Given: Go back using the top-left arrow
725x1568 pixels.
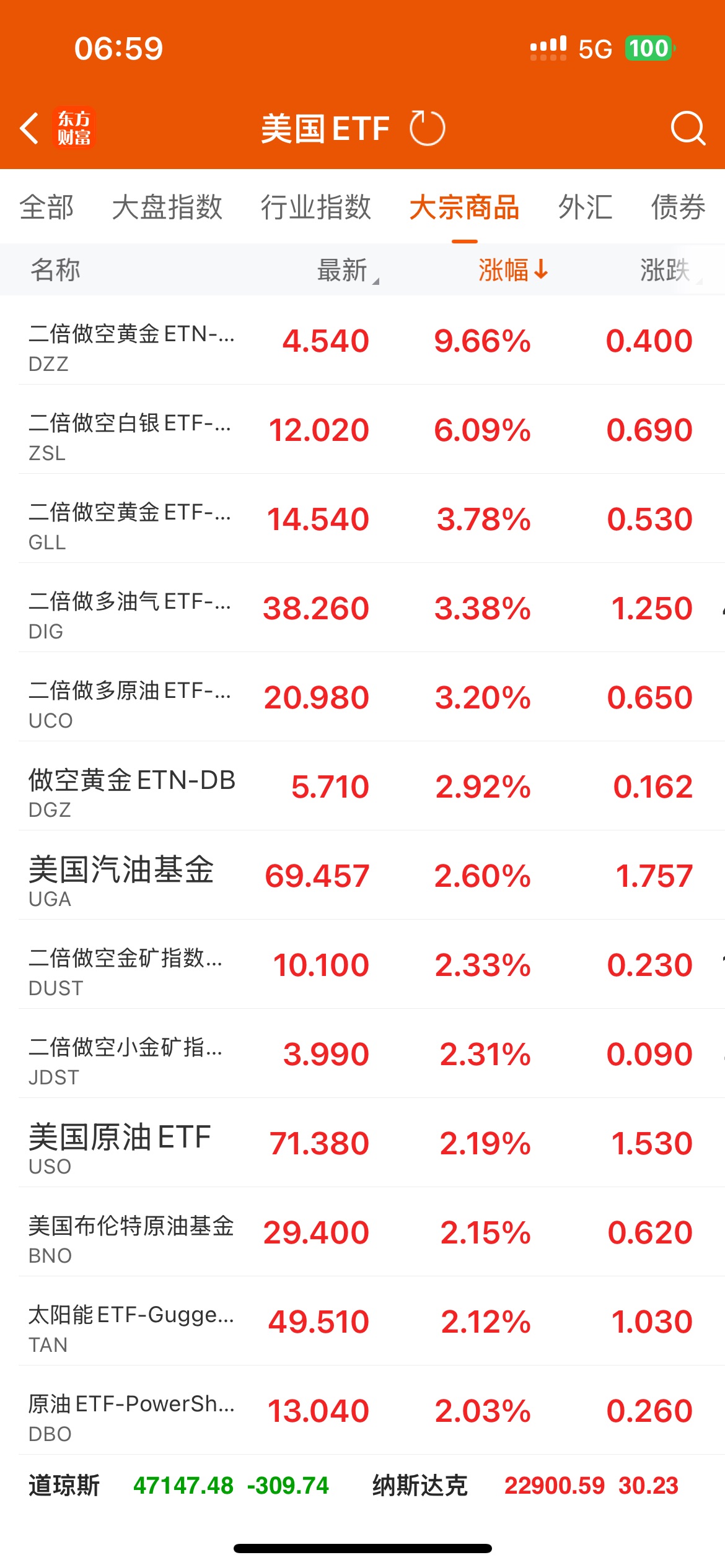Looking at the screenshot, I should [x=30, y=129].
